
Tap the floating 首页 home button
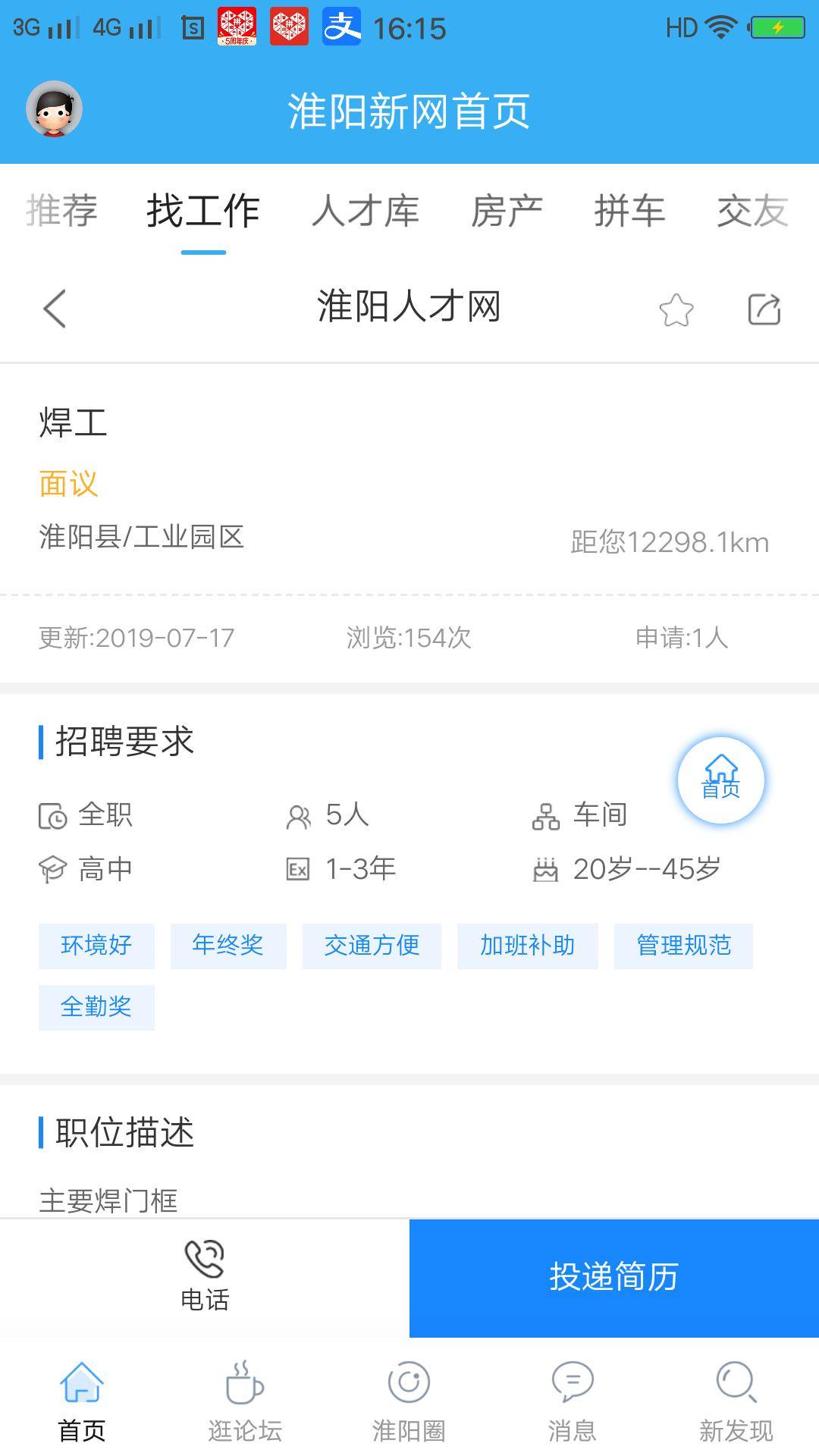coord(720,780)
